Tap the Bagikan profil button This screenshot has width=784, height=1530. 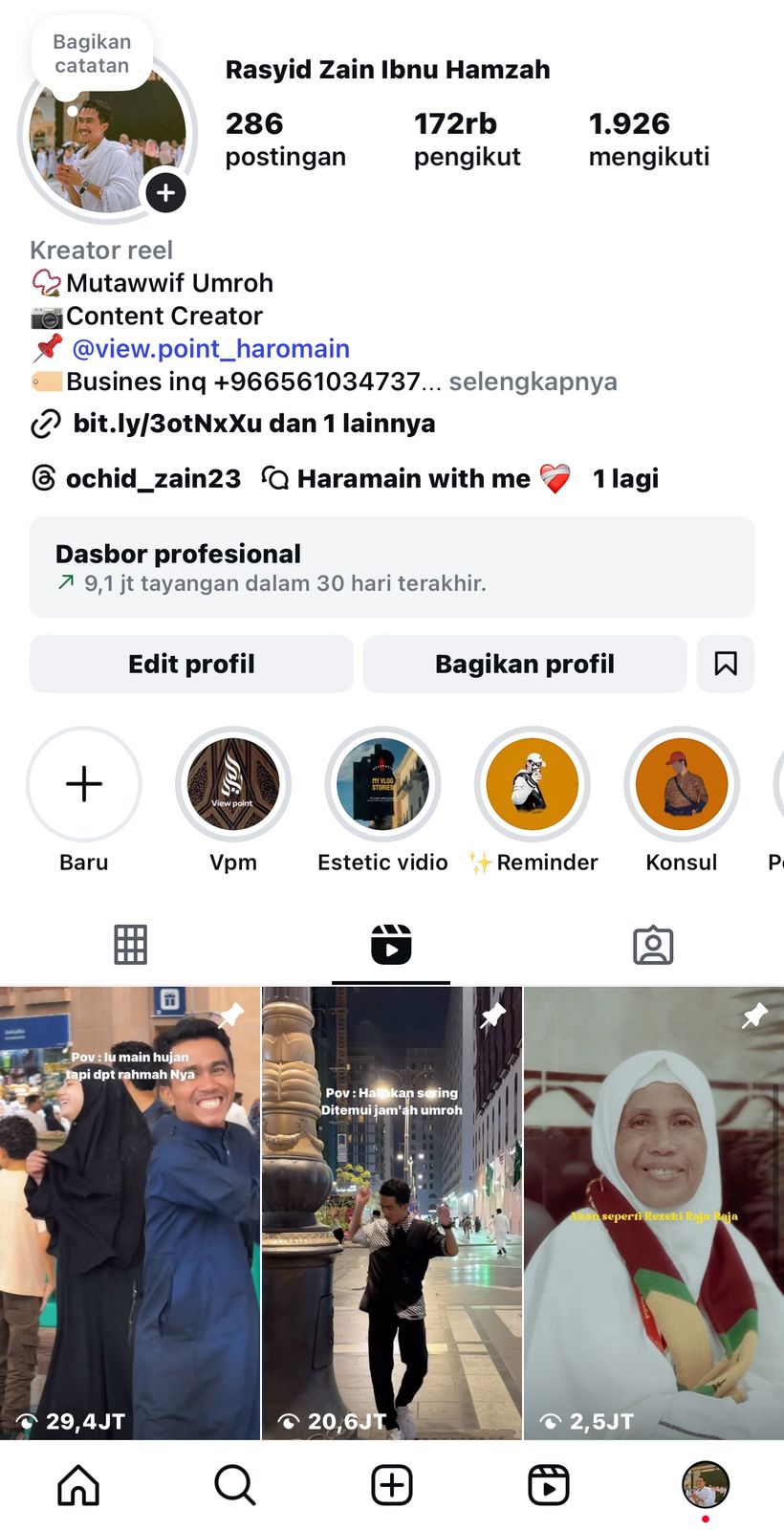tap(524, 664)
